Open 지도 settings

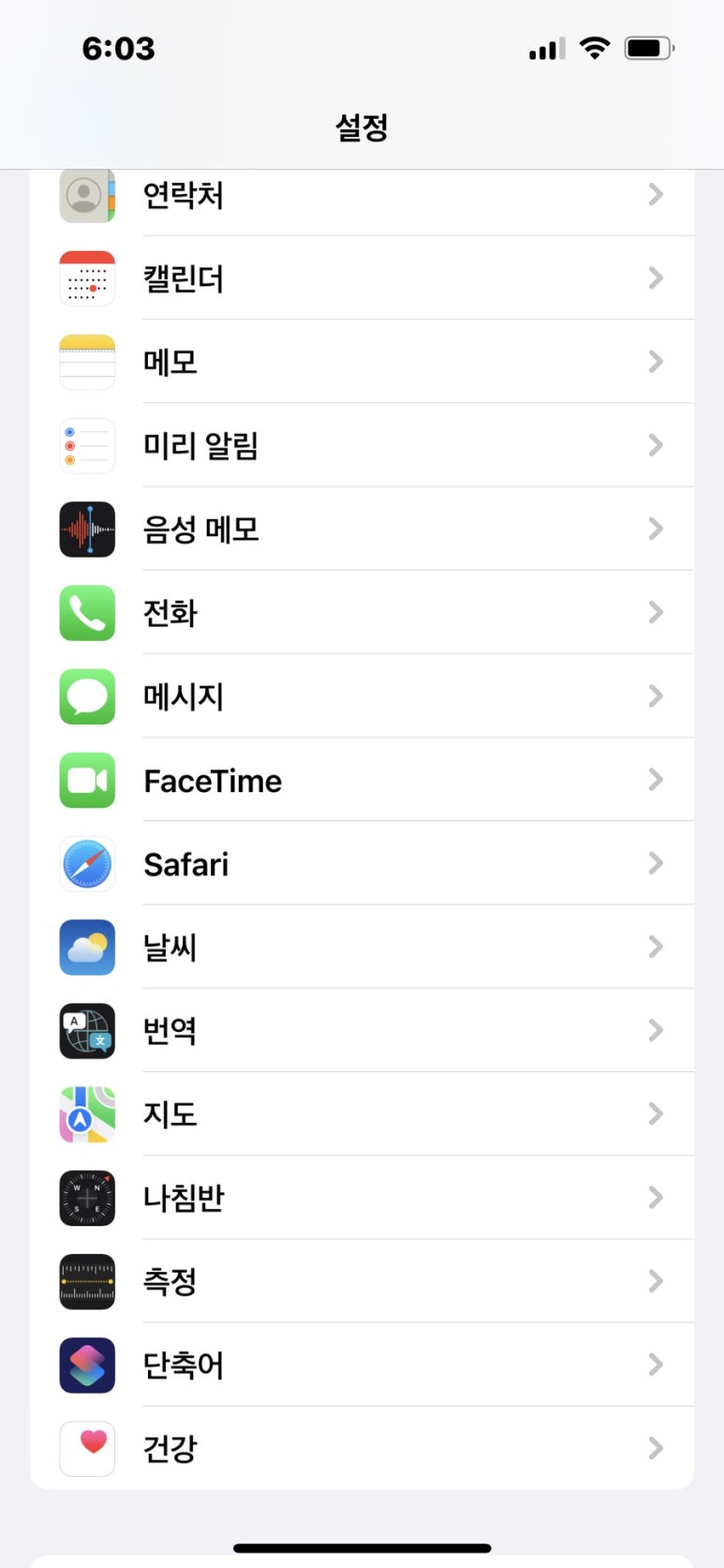tap(362, 1113)
